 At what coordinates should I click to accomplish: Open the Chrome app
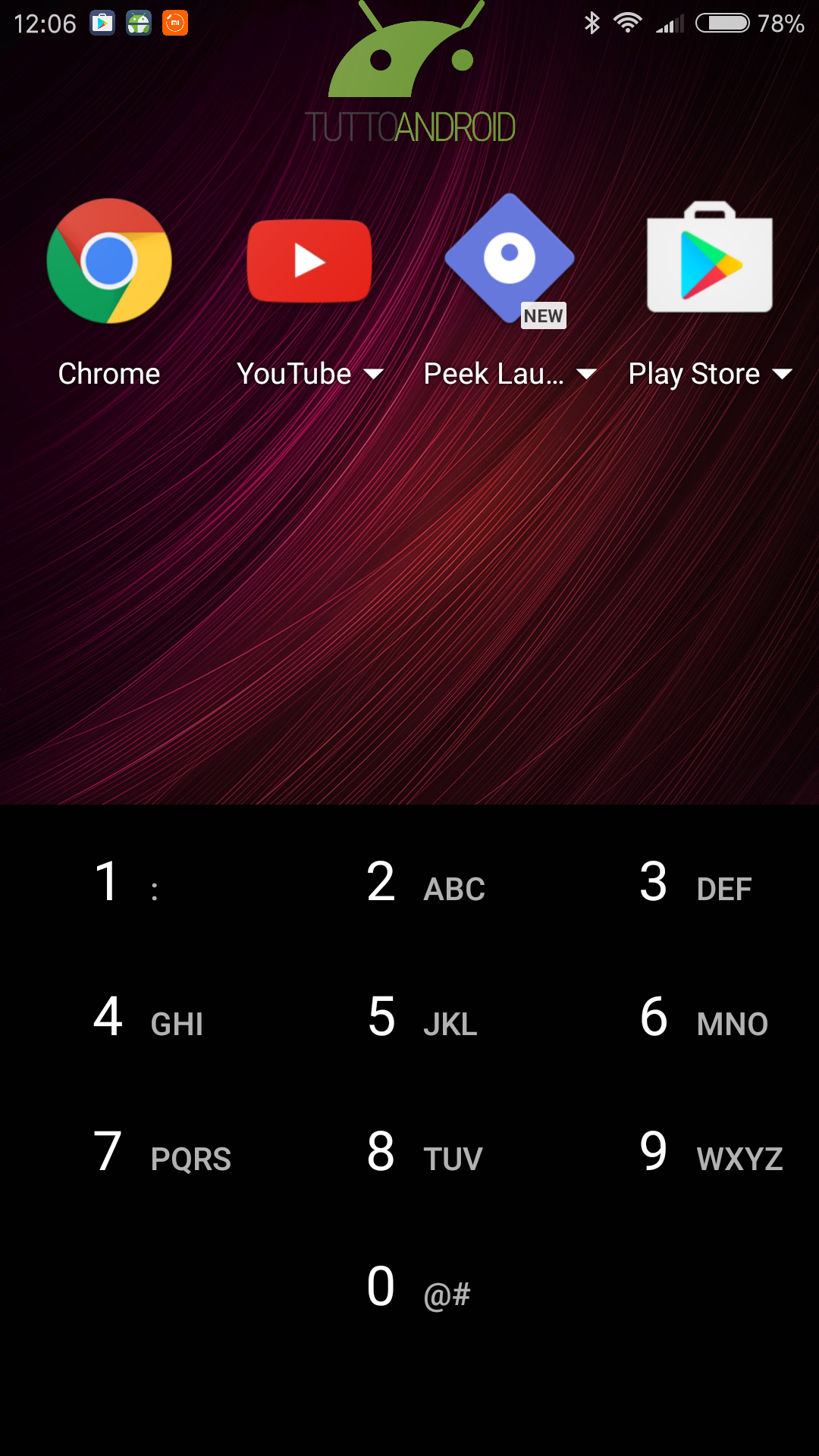pyautogui.click(x=109, y=261)
